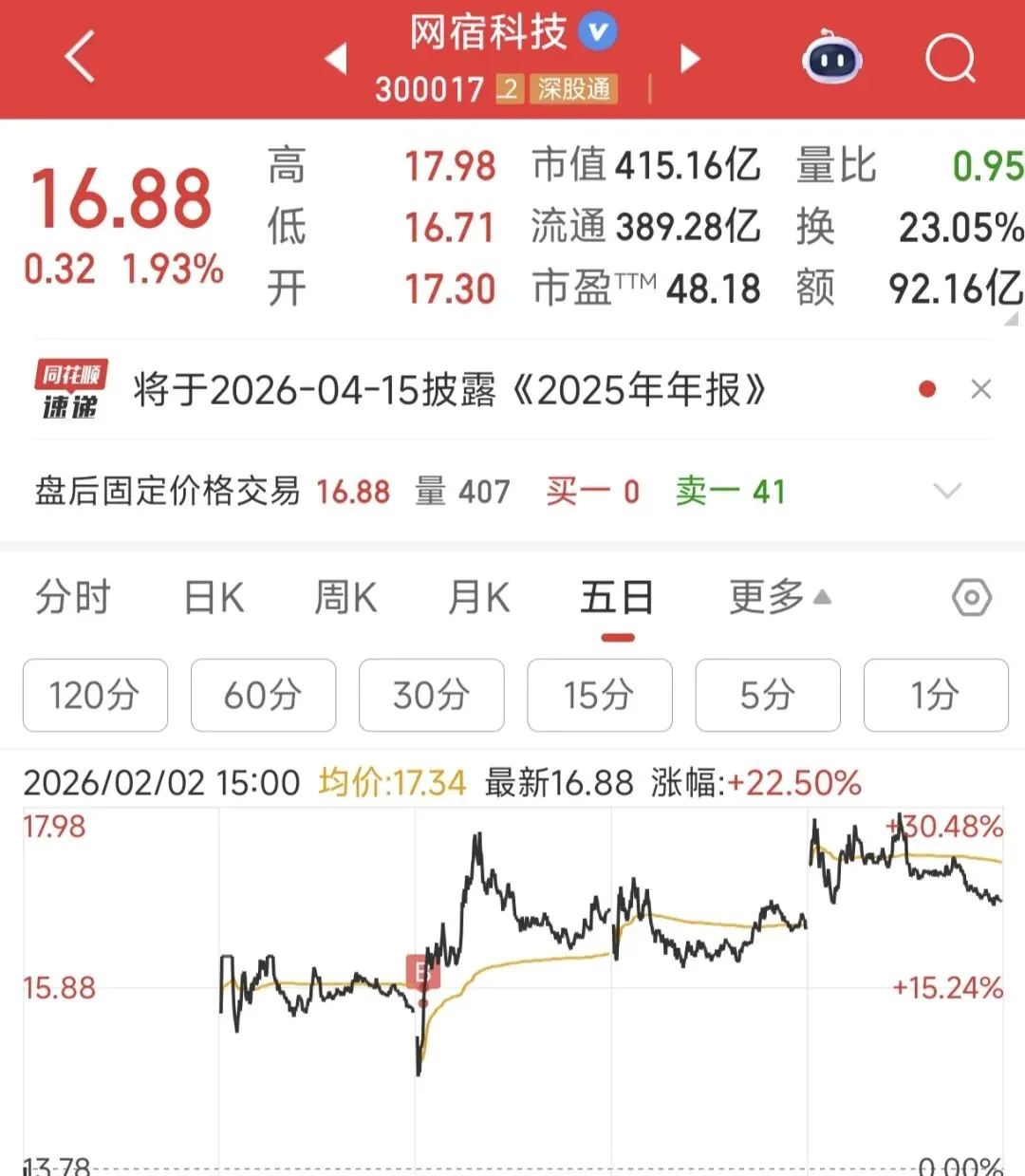Expand 盘后固定价格交易 details
Screen dimensions: 1025x1176
click(x=947, y=491)
